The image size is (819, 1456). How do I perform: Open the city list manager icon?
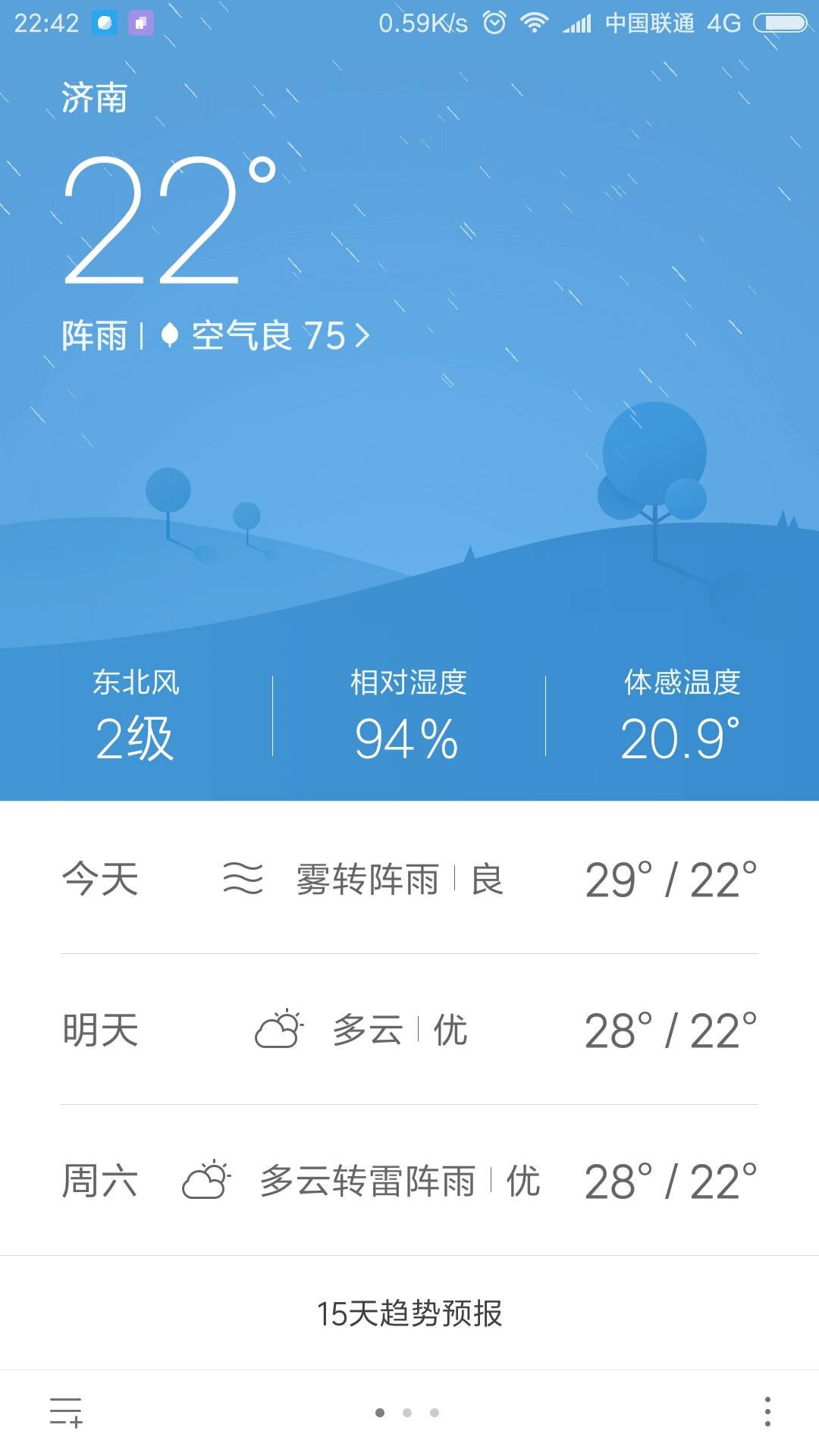66,1412
